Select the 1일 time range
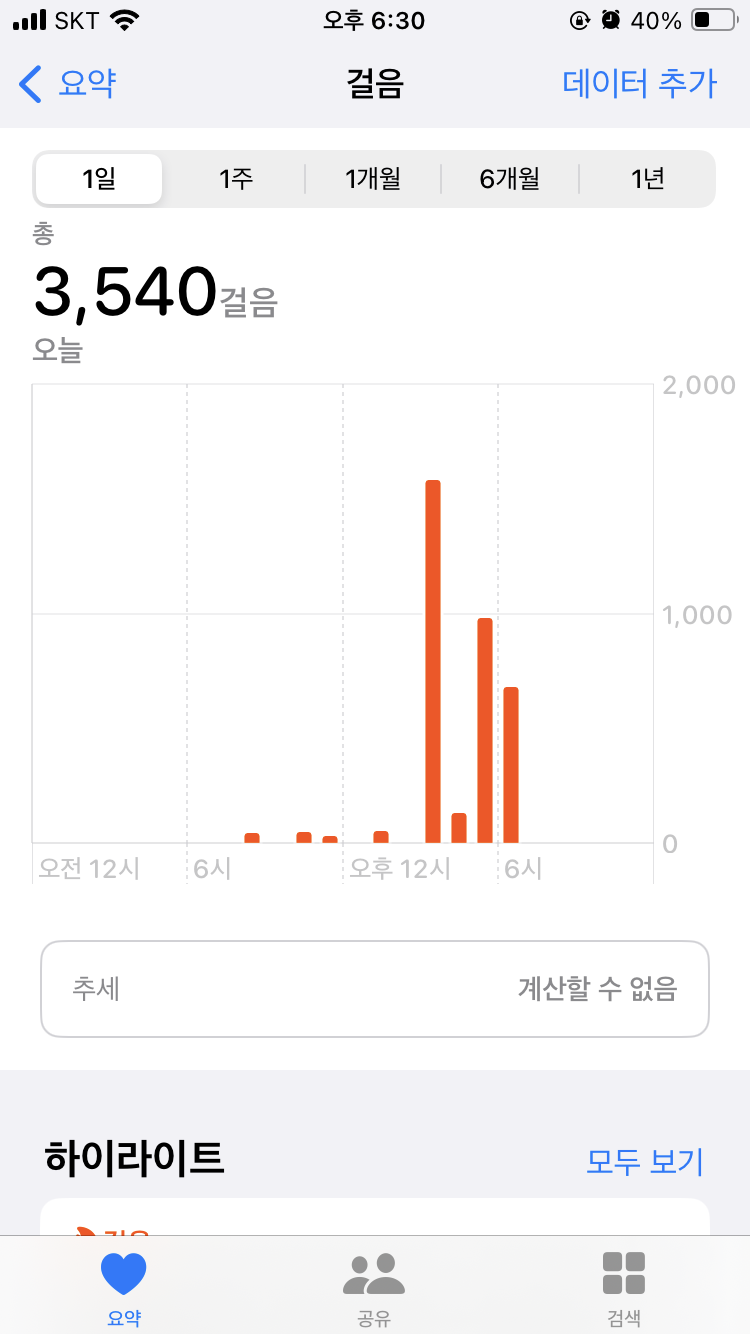 (99, 179)
